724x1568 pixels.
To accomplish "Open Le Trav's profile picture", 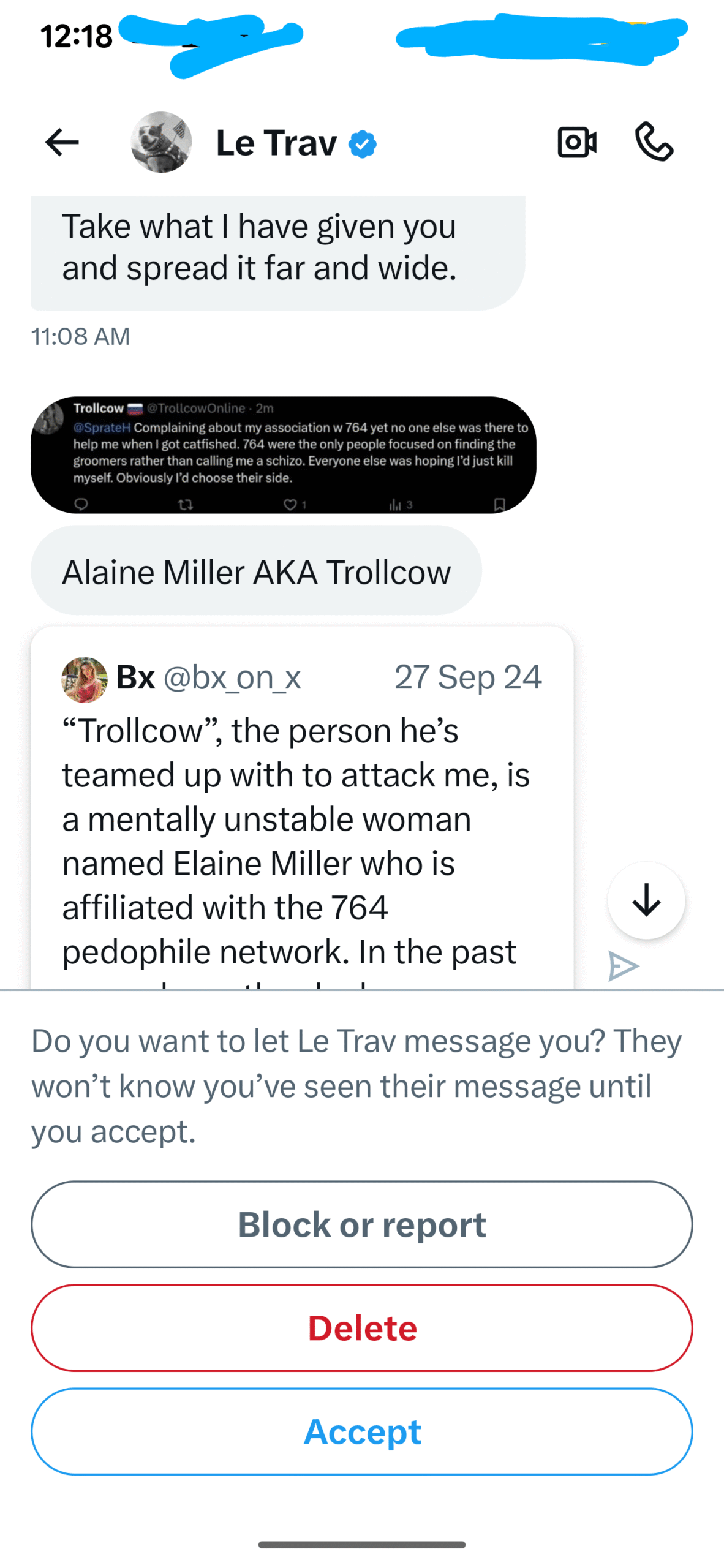I will point(161,143).
